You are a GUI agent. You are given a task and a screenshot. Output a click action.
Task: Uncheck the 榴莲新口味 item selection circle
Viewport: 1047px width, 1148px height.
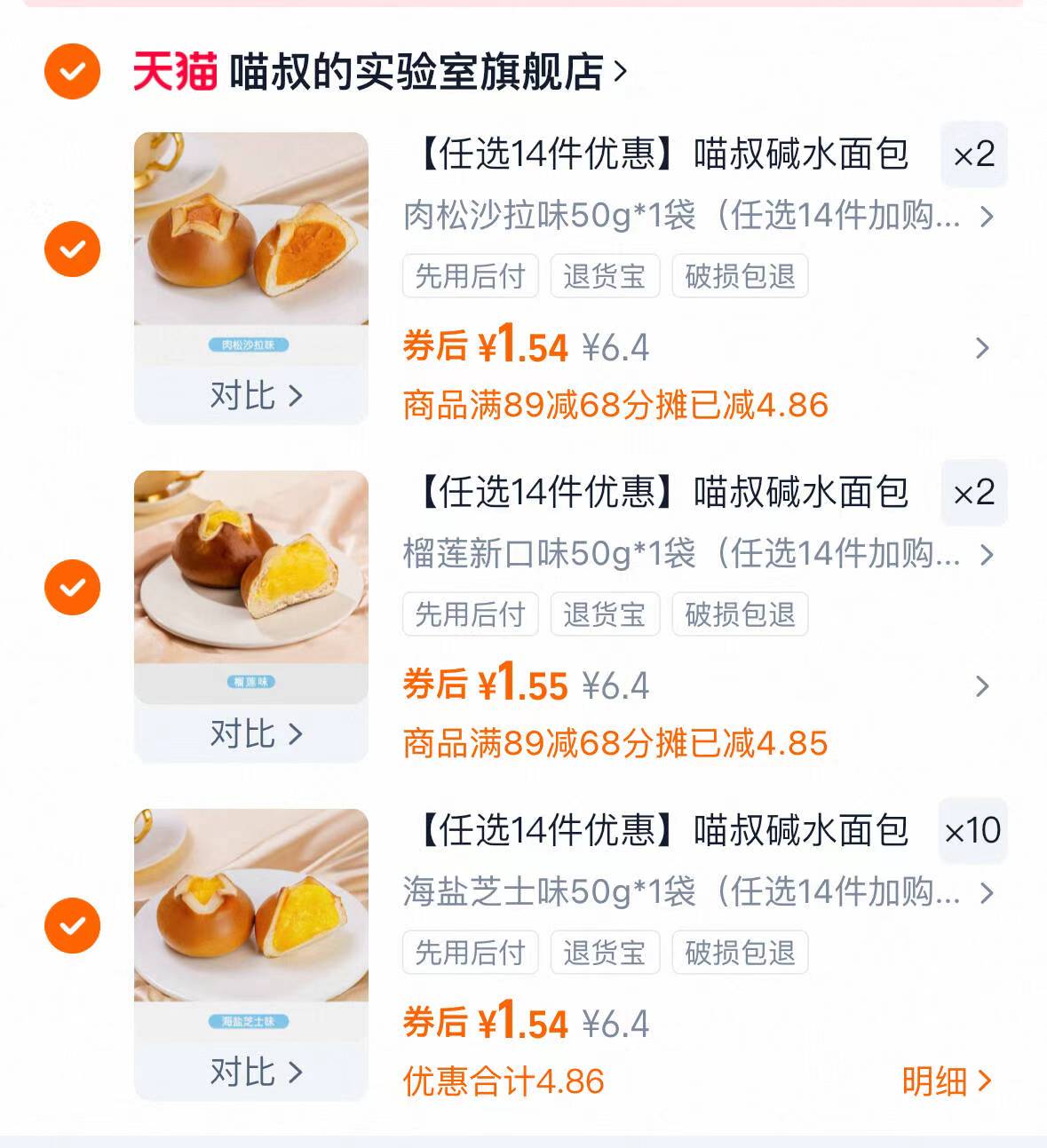point(71,586)
